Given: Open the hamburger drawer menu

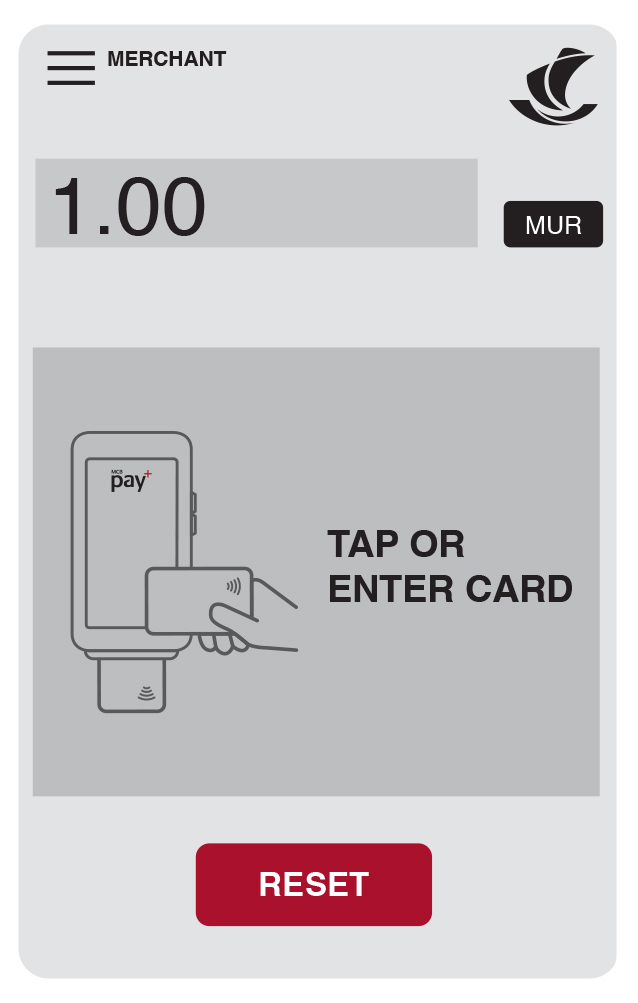Looking at the screenshot, I should [71, 68].
